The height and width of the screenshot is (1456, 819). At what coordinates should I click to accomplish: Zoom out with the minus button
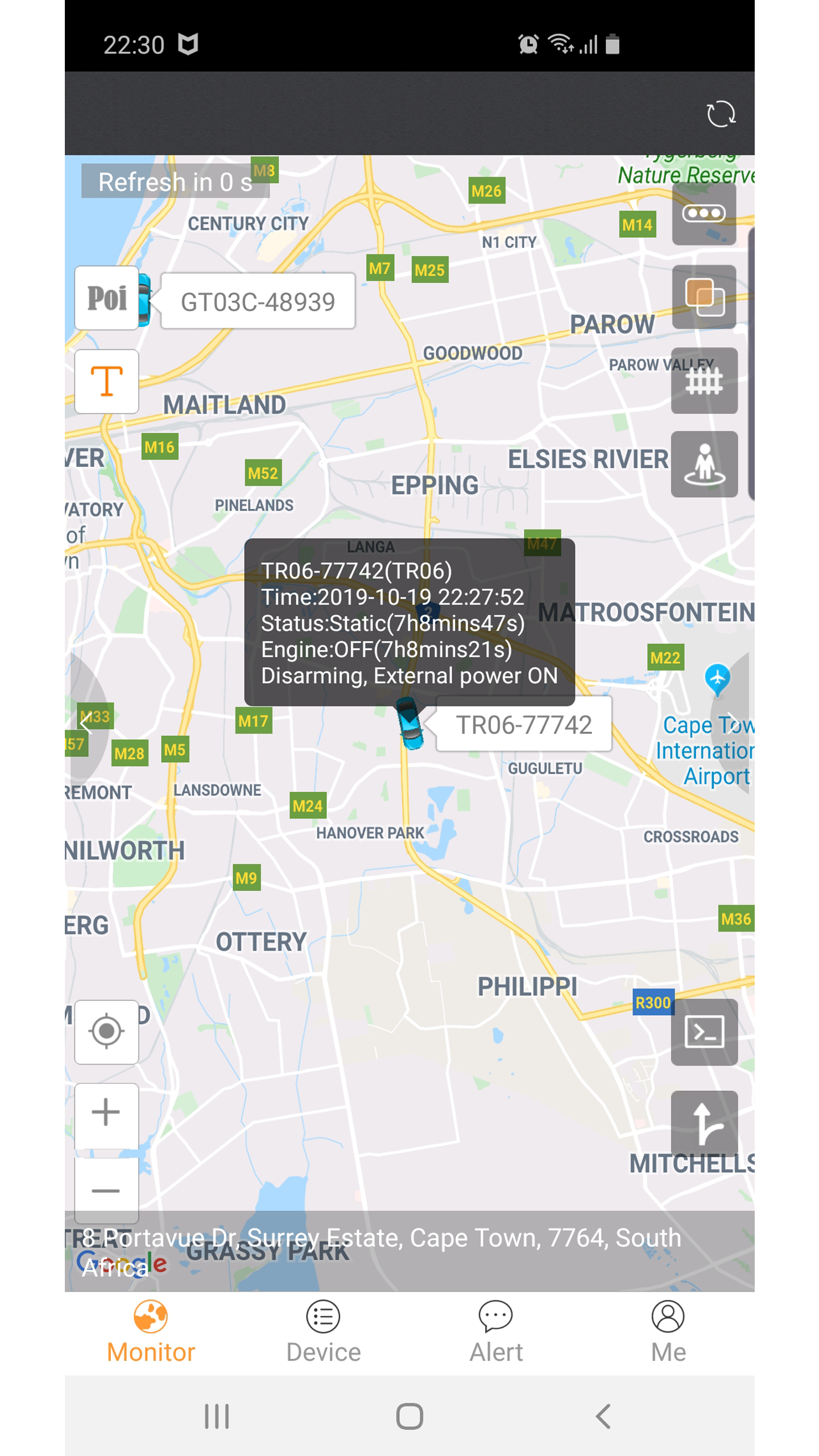pyautogui.click(x=106, y=1190)
